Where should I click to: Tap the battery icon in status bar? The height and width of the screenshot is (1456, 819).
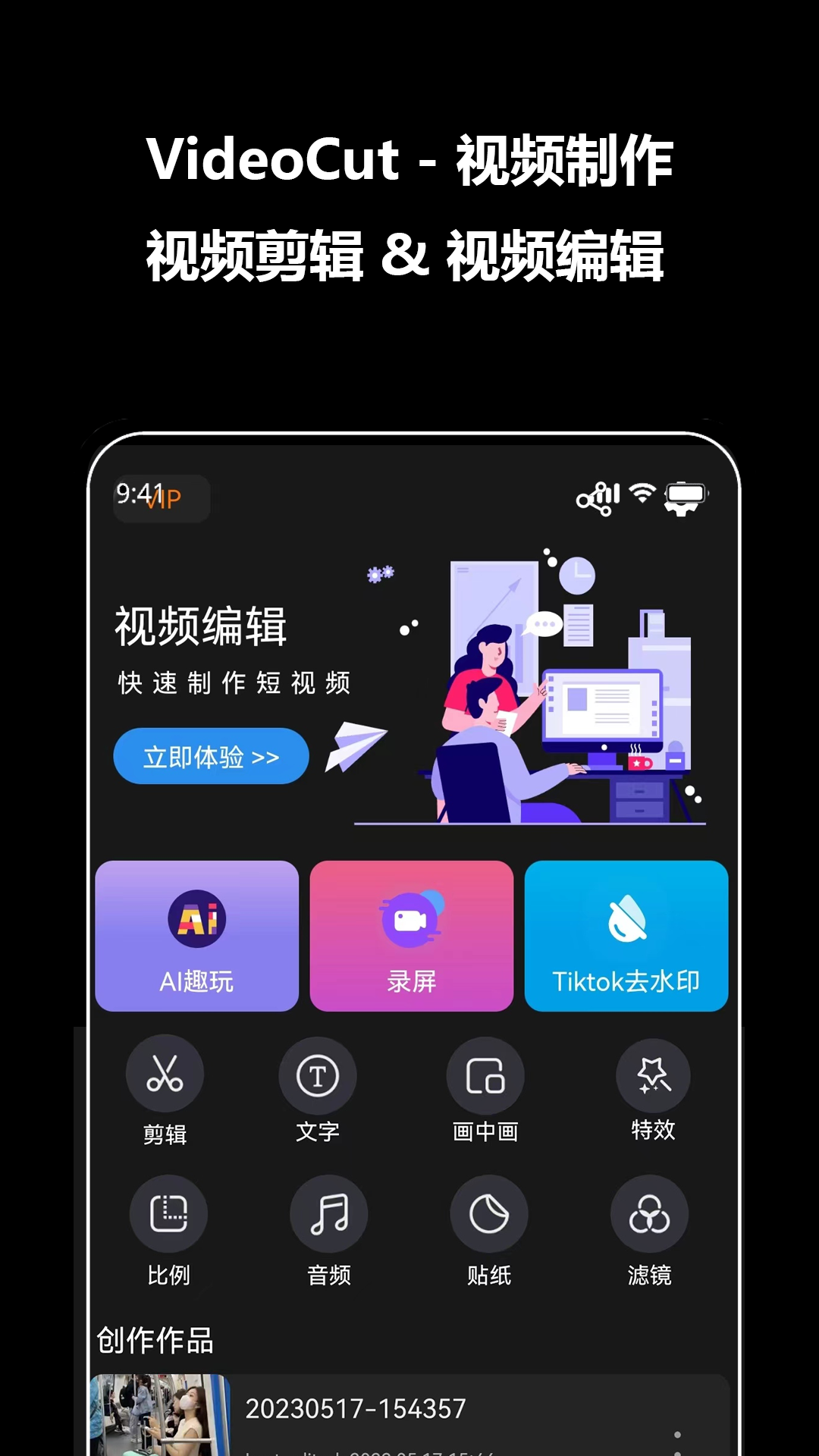click(x=685, y=495)
